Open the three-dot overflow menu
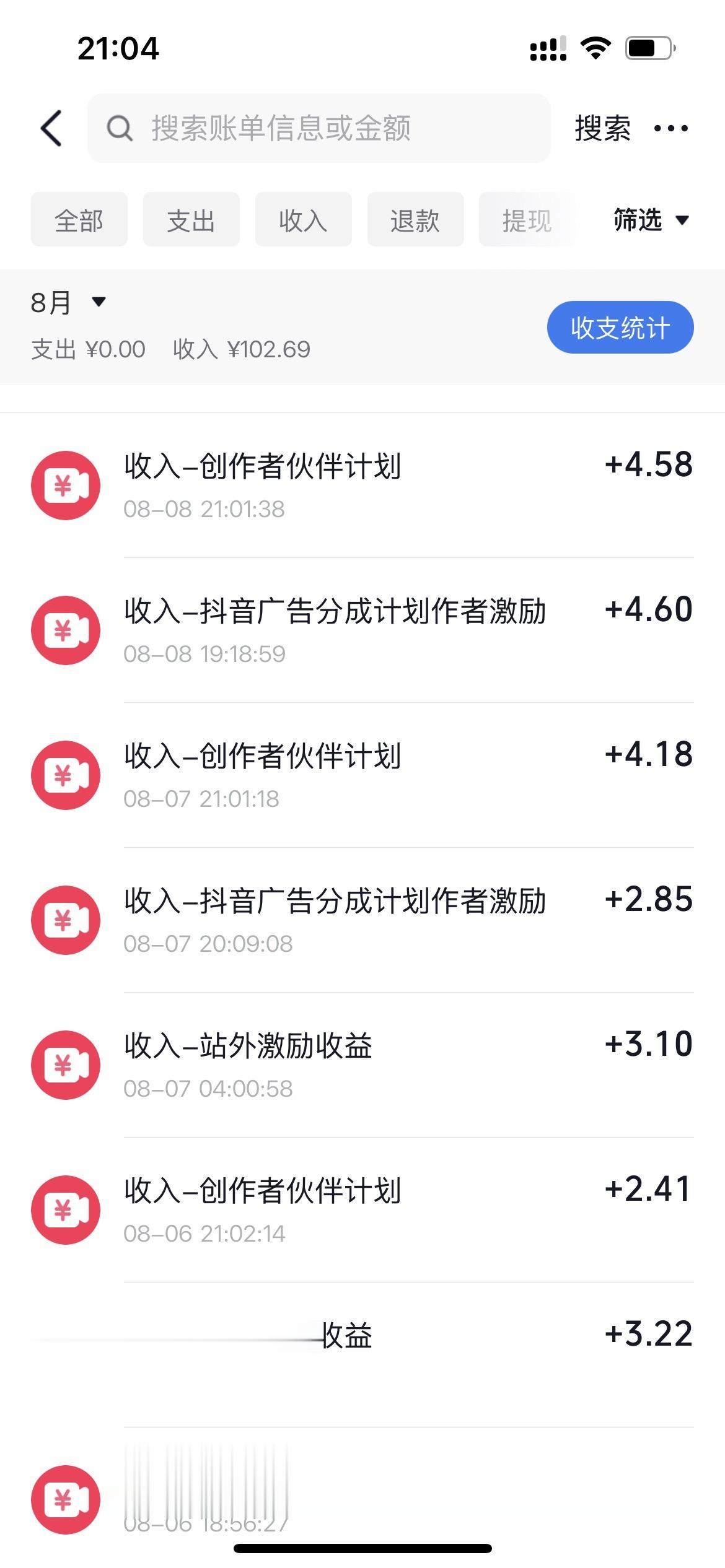Image resolution: width=725 pixels, height=1568 pixels. tap(671, 128)
